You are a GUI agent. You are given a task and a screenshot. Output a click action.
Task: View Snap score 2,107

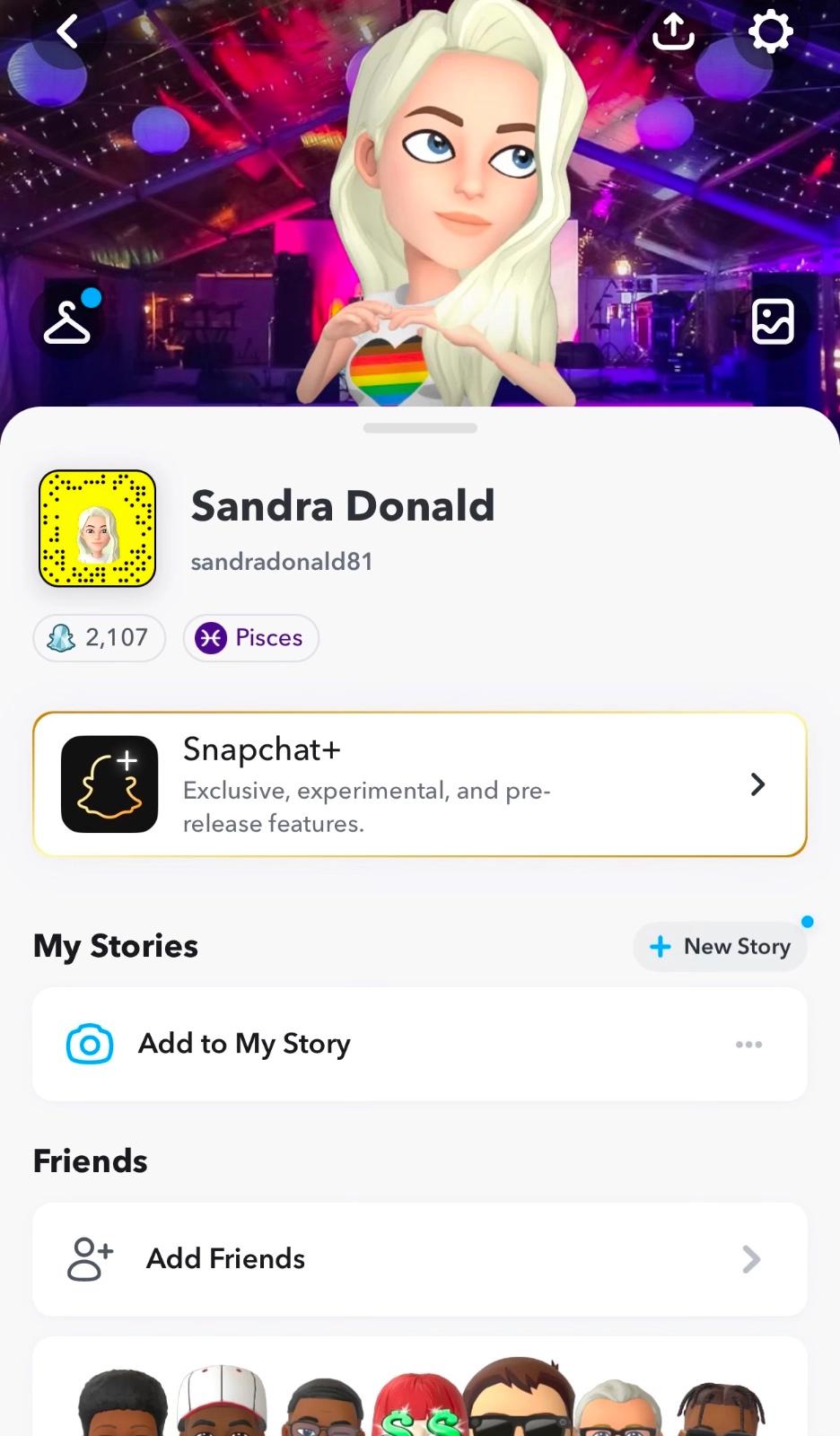coord(100,638)
